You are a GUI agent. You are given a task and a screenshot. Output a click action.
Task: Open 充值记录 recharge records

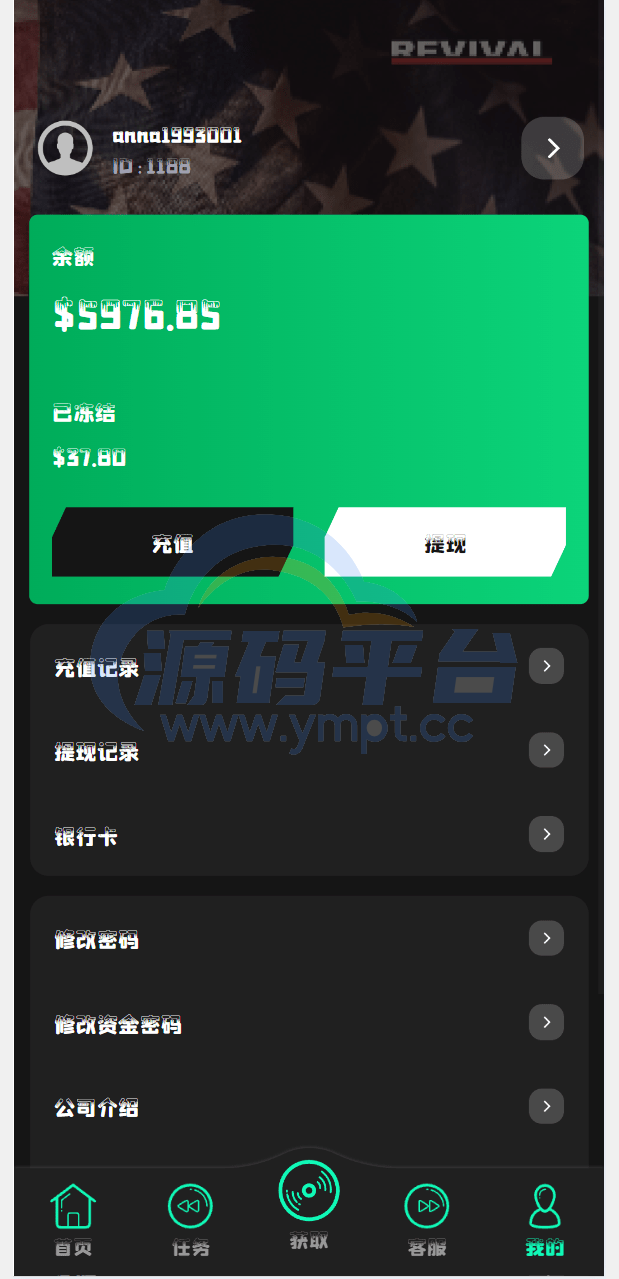click(308, 667)
